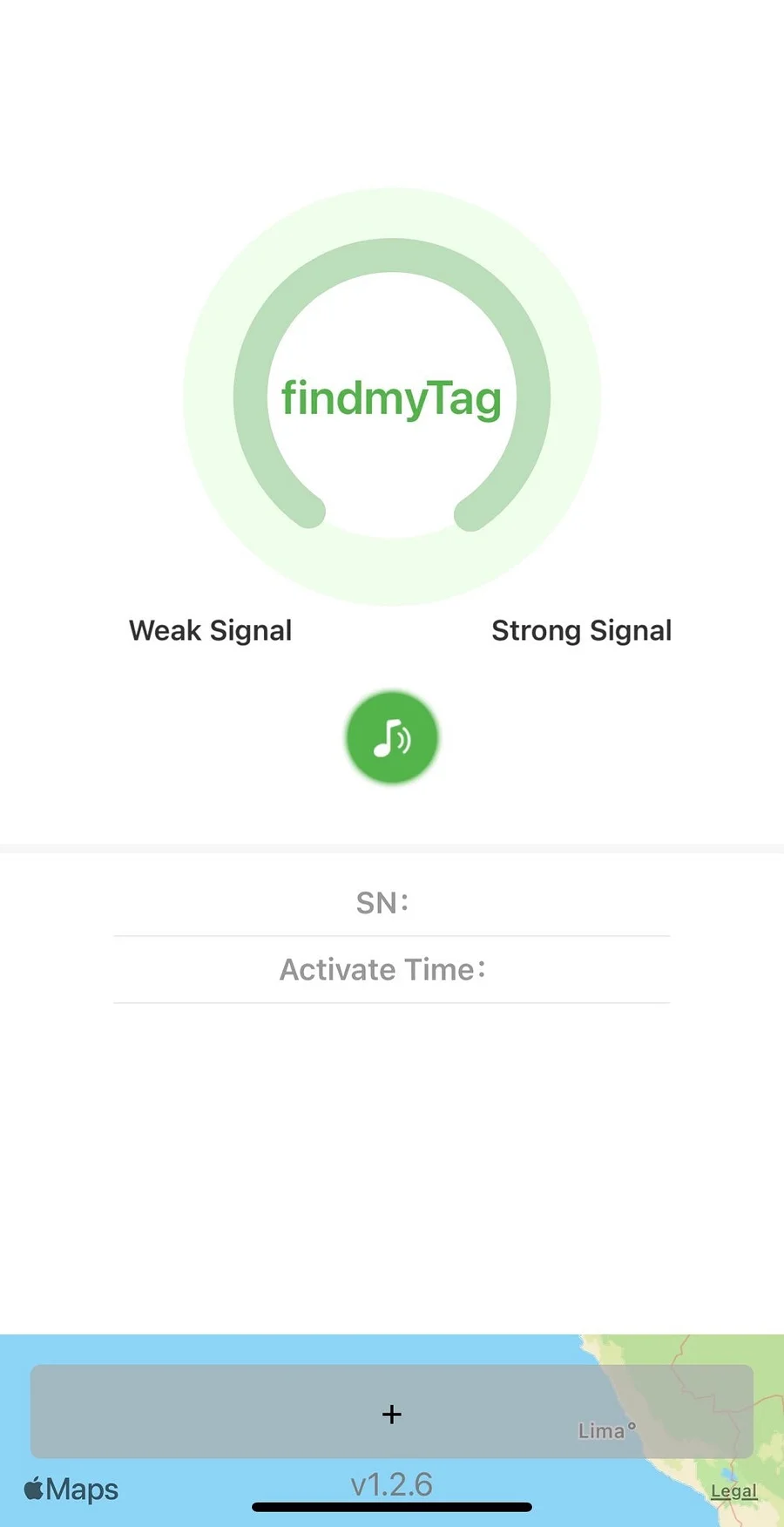Viewport: 784px width, 1527px height.
Task: Add a new tag with plus button
Action: coord(392,1413)
